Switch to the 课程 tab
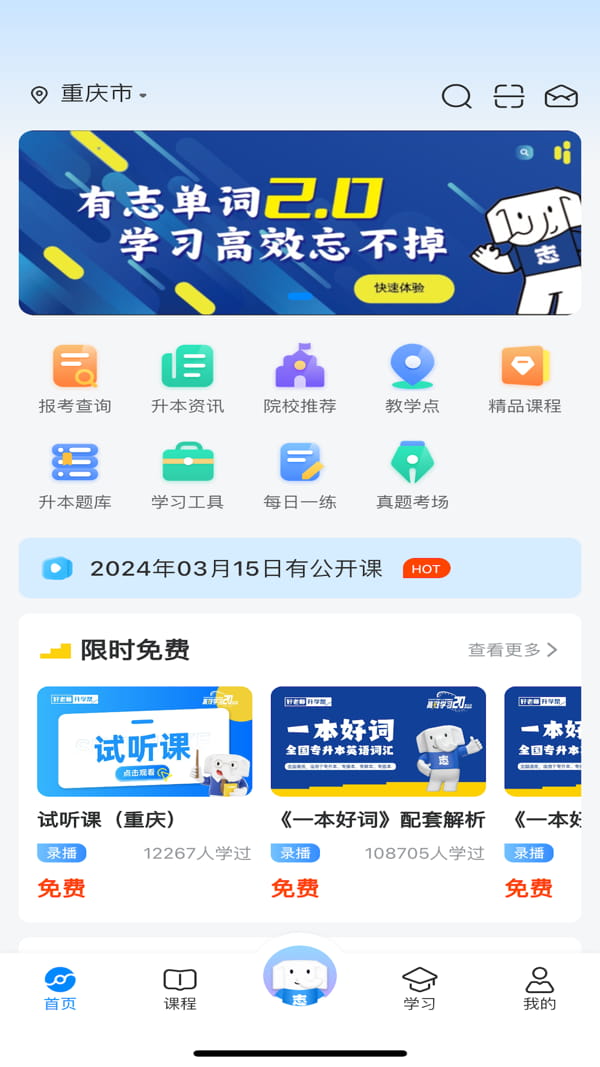This screenshot has width=600, height=1067. click(180, 988)
